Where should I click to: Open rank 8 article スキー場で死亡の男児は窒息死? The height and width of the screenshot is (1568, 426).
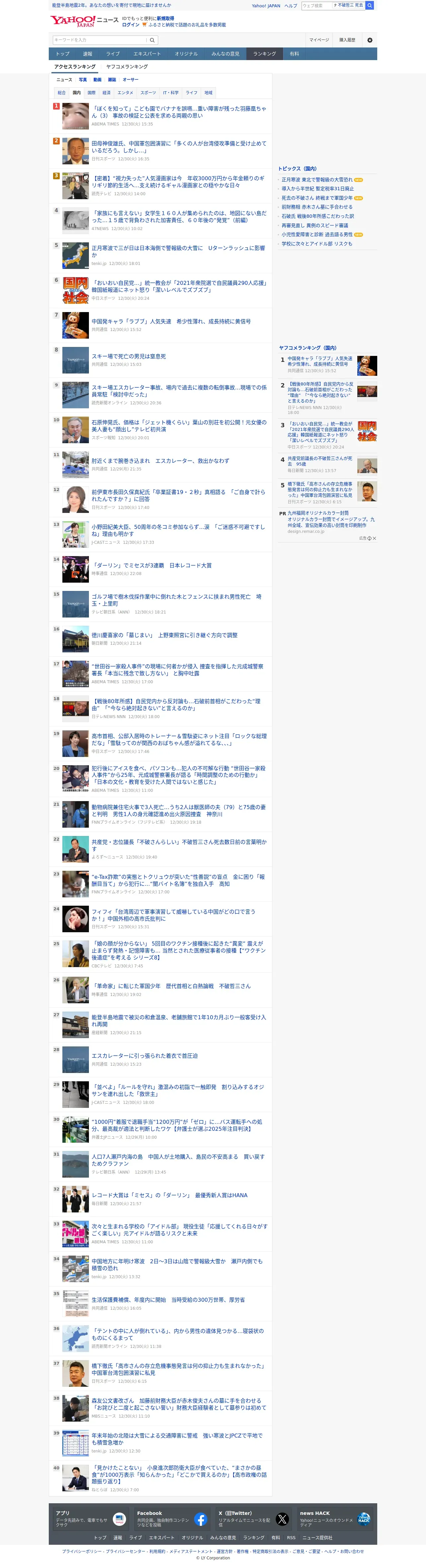point(128,356)
